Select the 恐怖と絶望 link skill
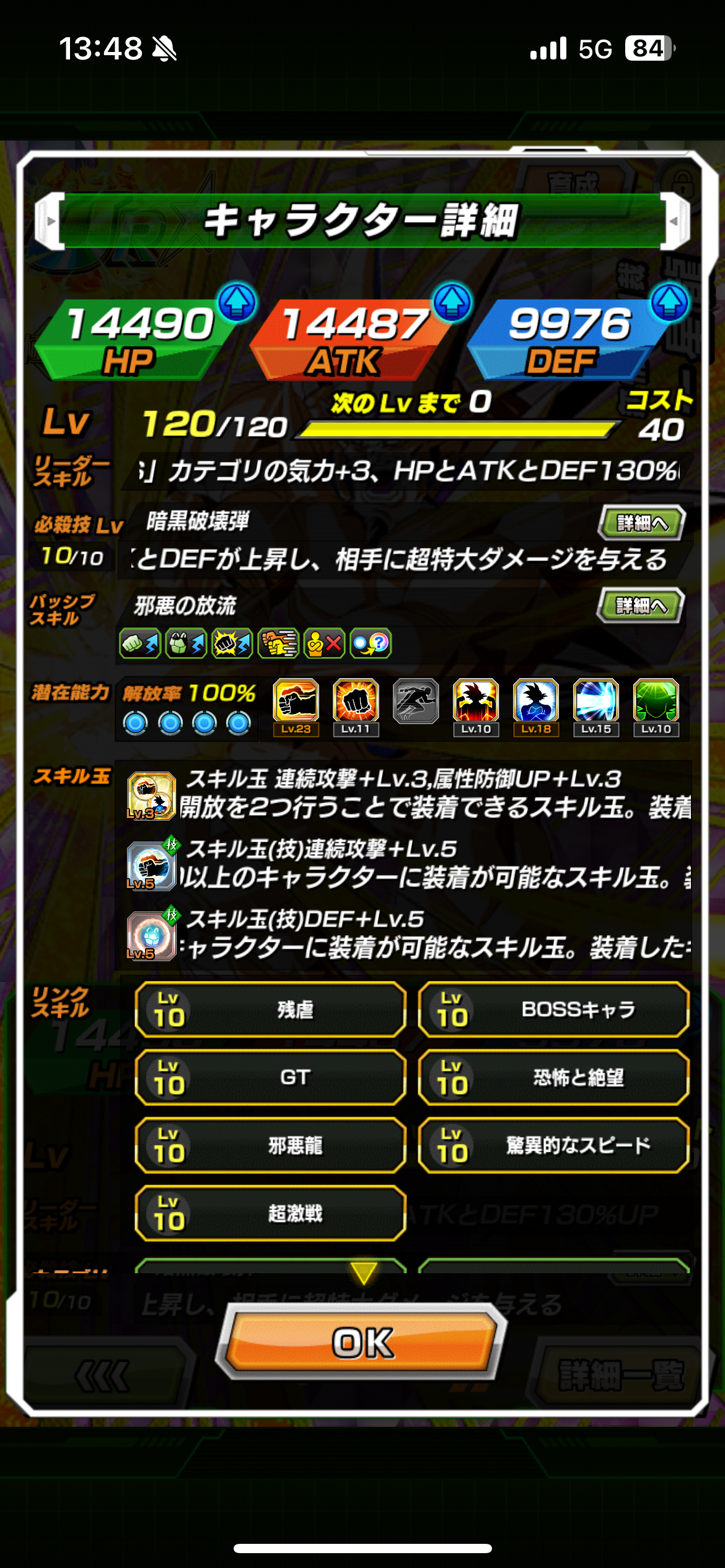725x1568 pixels. click(553, 1078)
